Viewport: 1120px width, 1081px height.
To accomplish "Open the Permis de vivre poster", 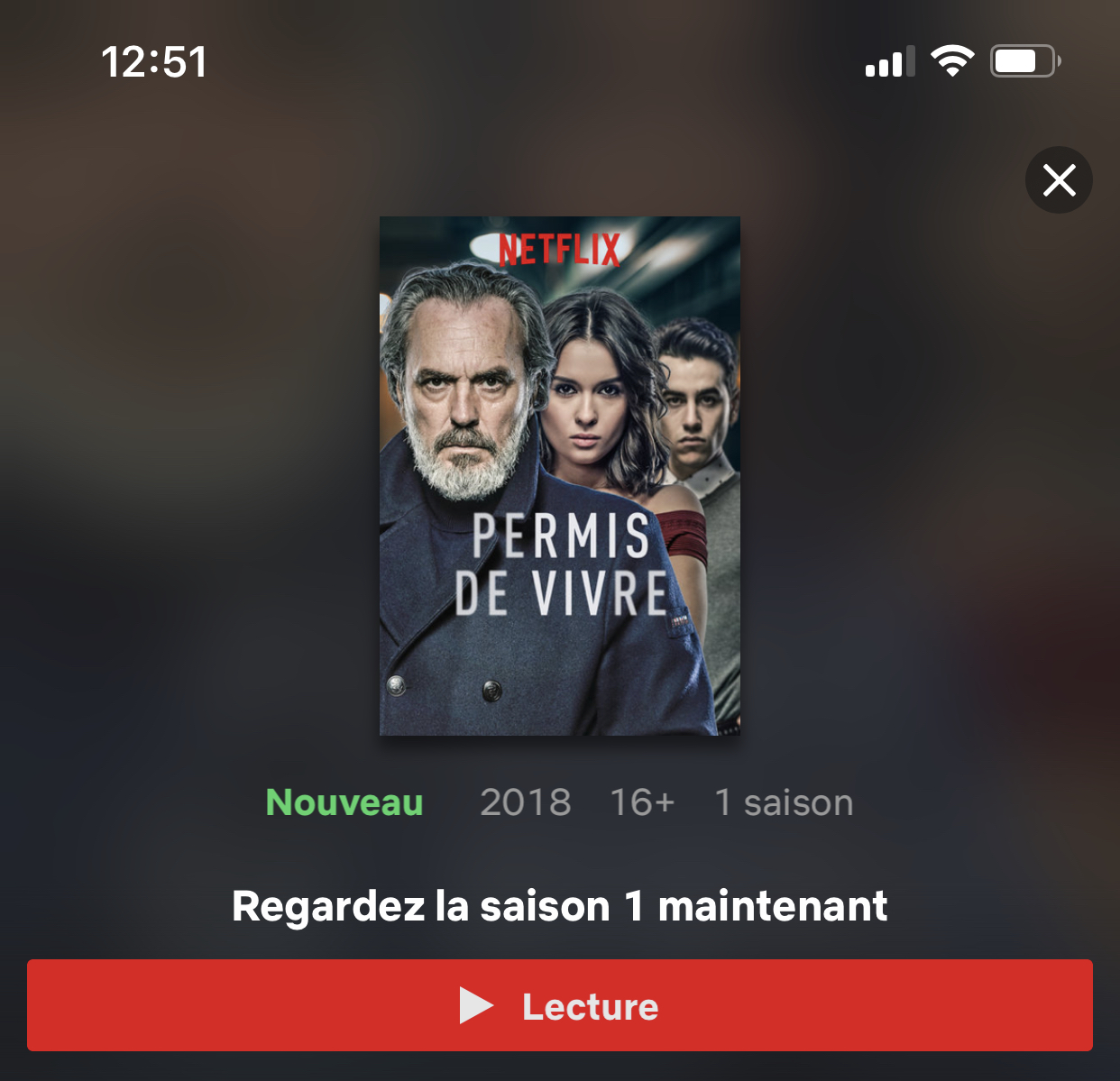I will tap(559, 475).
